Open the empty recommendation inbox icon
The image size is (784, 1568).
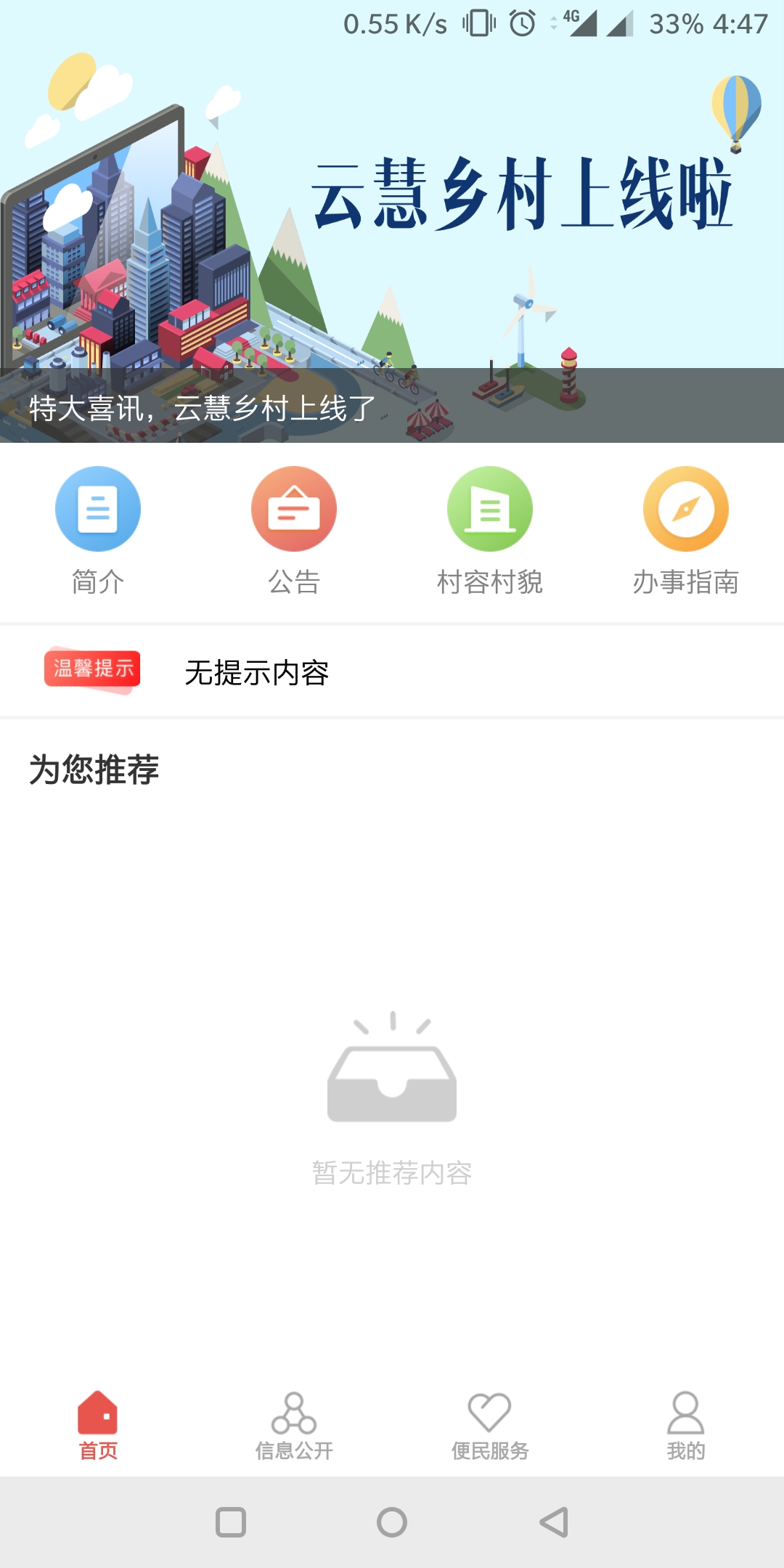click(392, 1082)
